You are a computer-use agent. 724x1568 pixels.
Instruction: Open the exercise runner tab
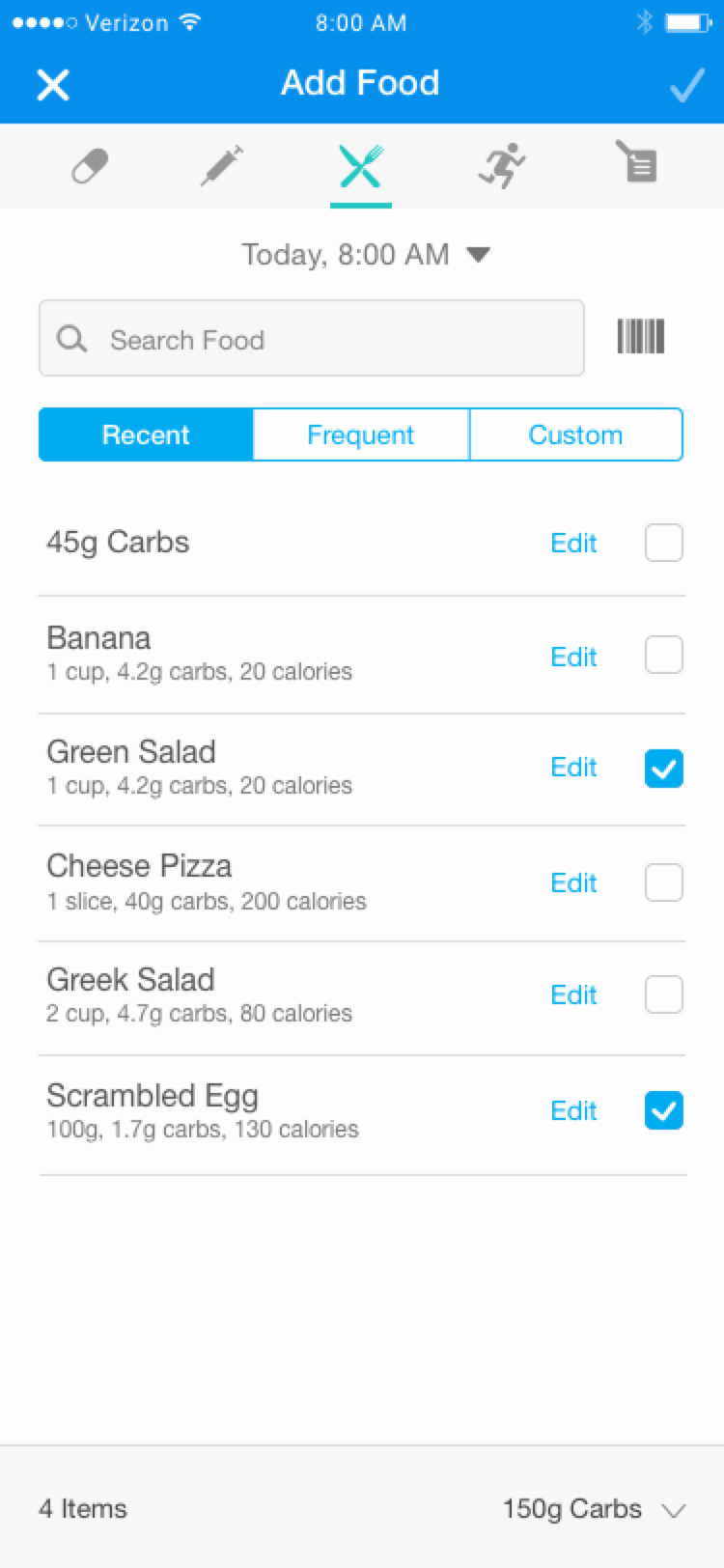(x=500, y=164)
